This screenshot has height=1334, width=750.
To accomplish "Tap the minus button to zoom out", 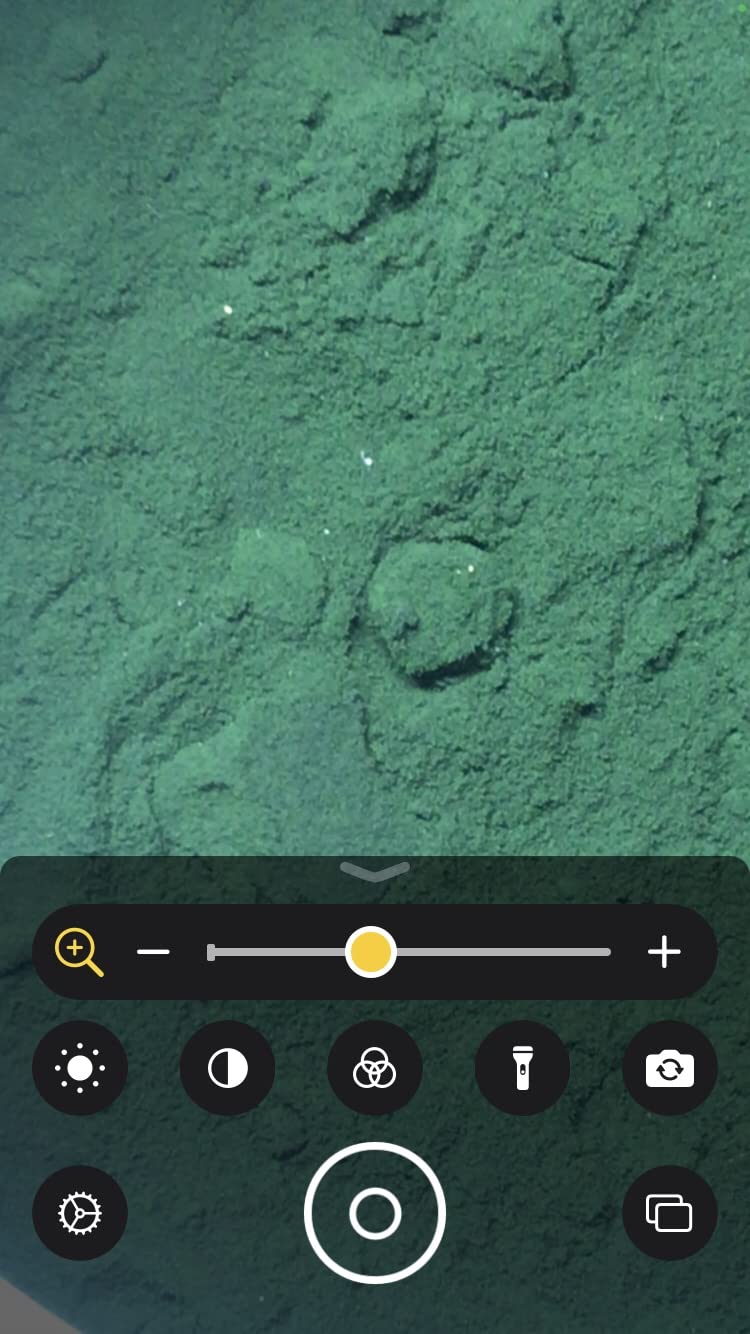I will [x=153, y=952].
